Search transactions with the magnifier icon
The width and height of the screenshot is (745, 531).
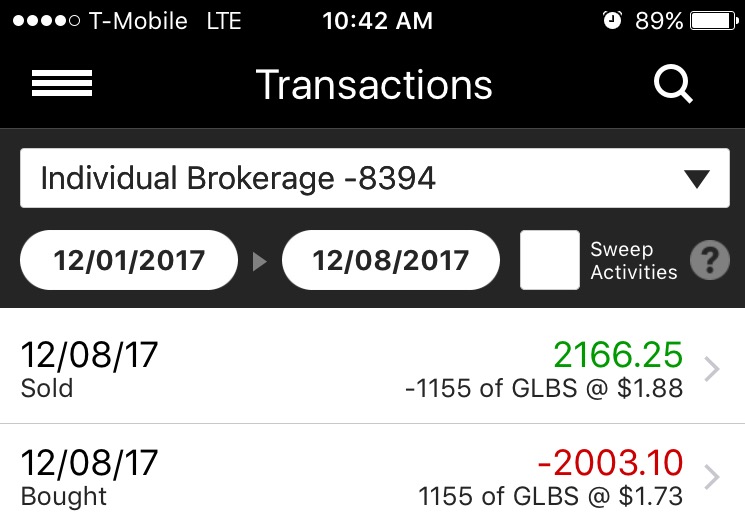point(674,85)
